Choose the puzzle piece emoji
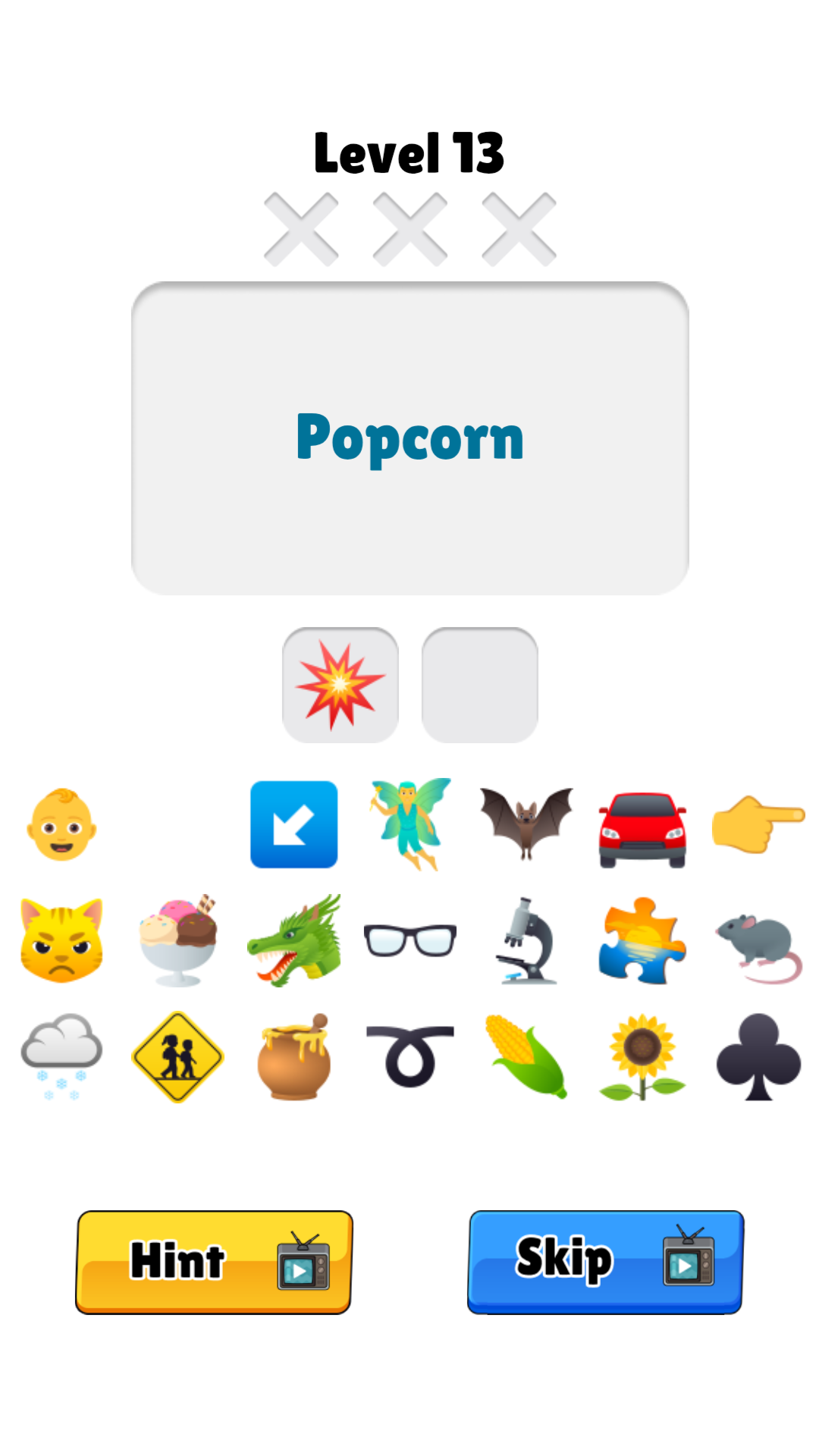This screenshot has height=1456, width=819. coord(642,940)
